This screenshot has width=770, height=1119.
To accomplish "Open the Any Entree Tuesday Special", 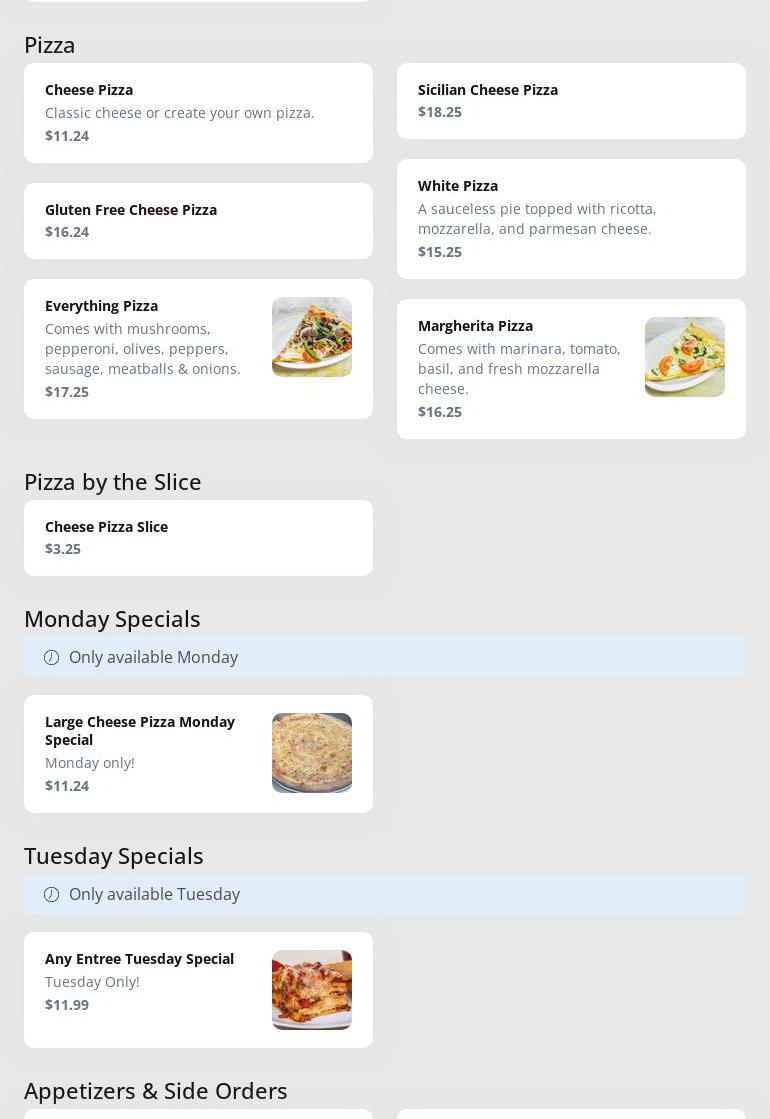I will [x=198, y=990].
